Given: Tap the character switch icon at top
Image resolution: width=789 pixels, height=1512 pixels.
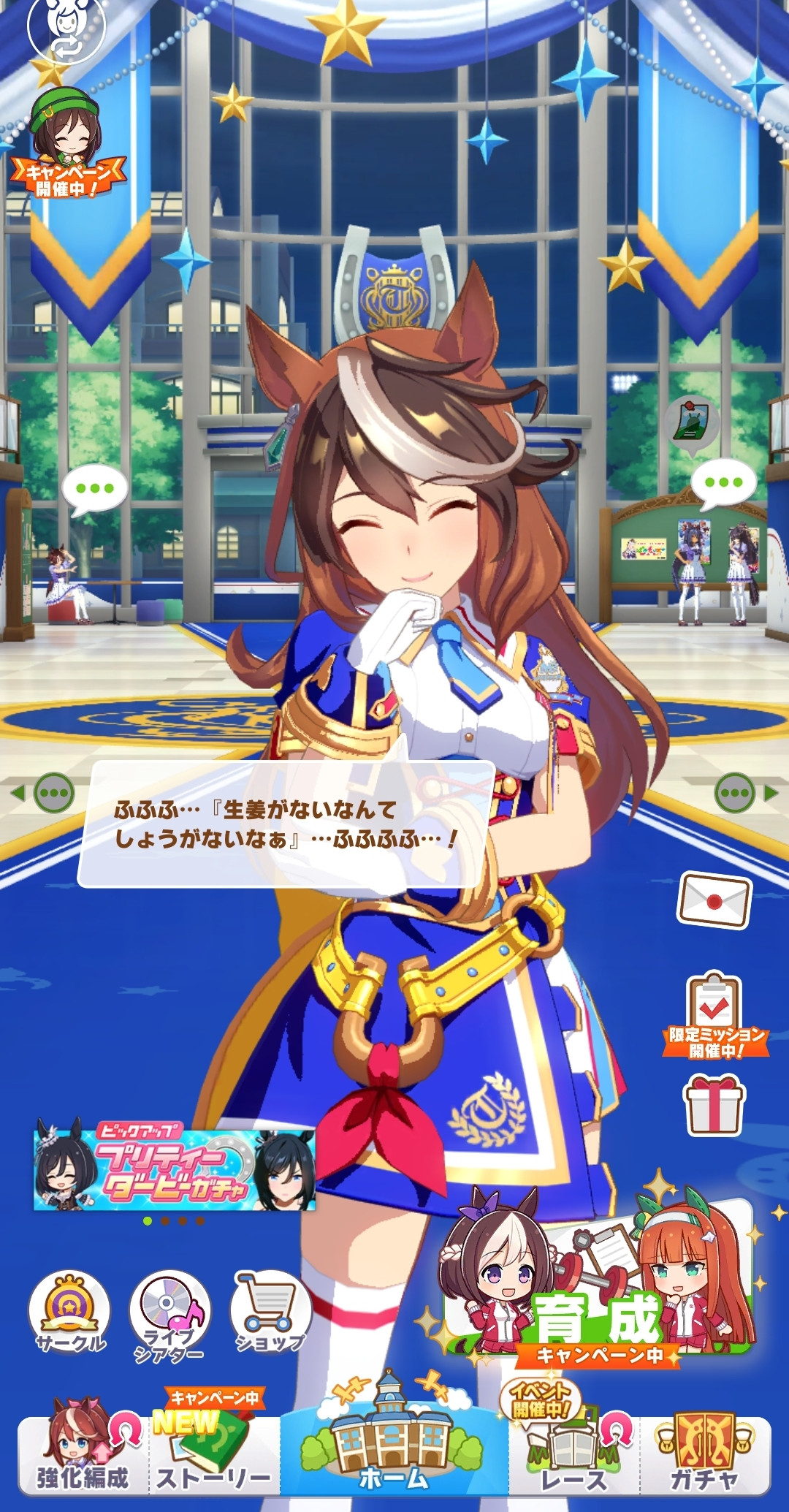Looking at the screenshot, I should pyautogui.click(x=66, y=28).
